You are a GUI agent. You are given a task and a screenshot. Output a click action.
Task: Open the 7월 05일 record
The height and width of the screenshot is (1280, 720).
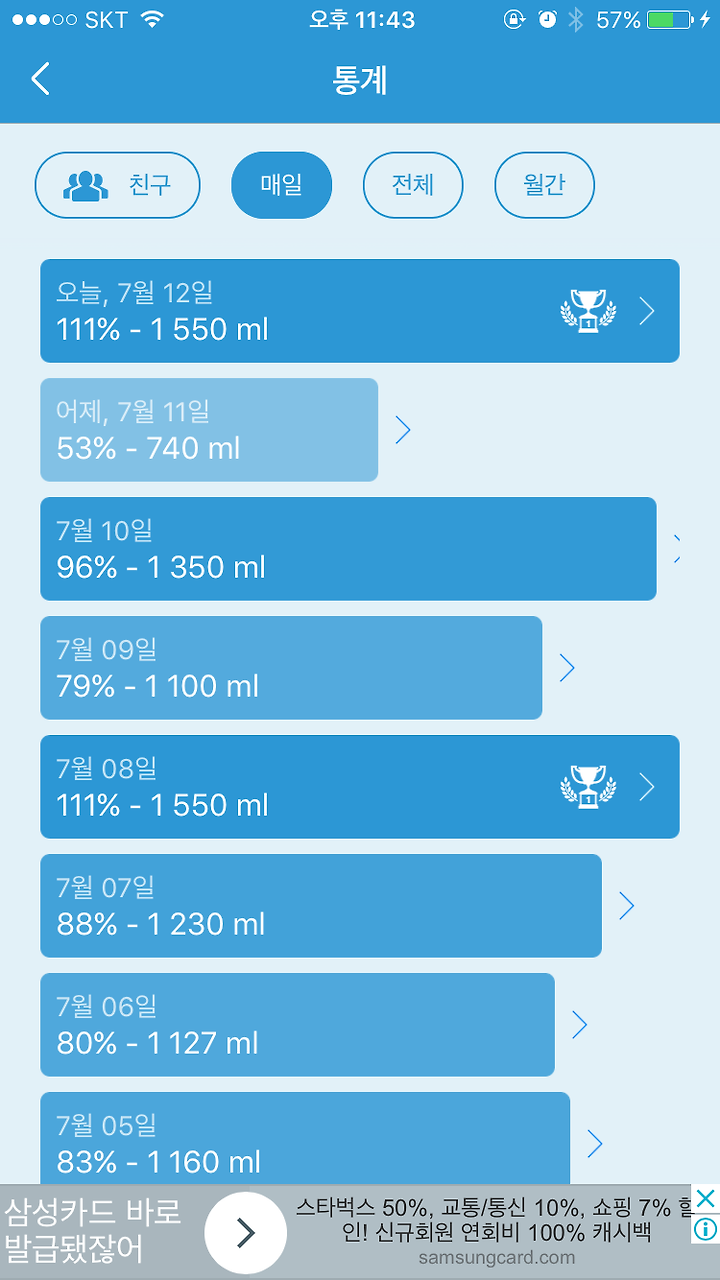click(x=305, y=1139)
